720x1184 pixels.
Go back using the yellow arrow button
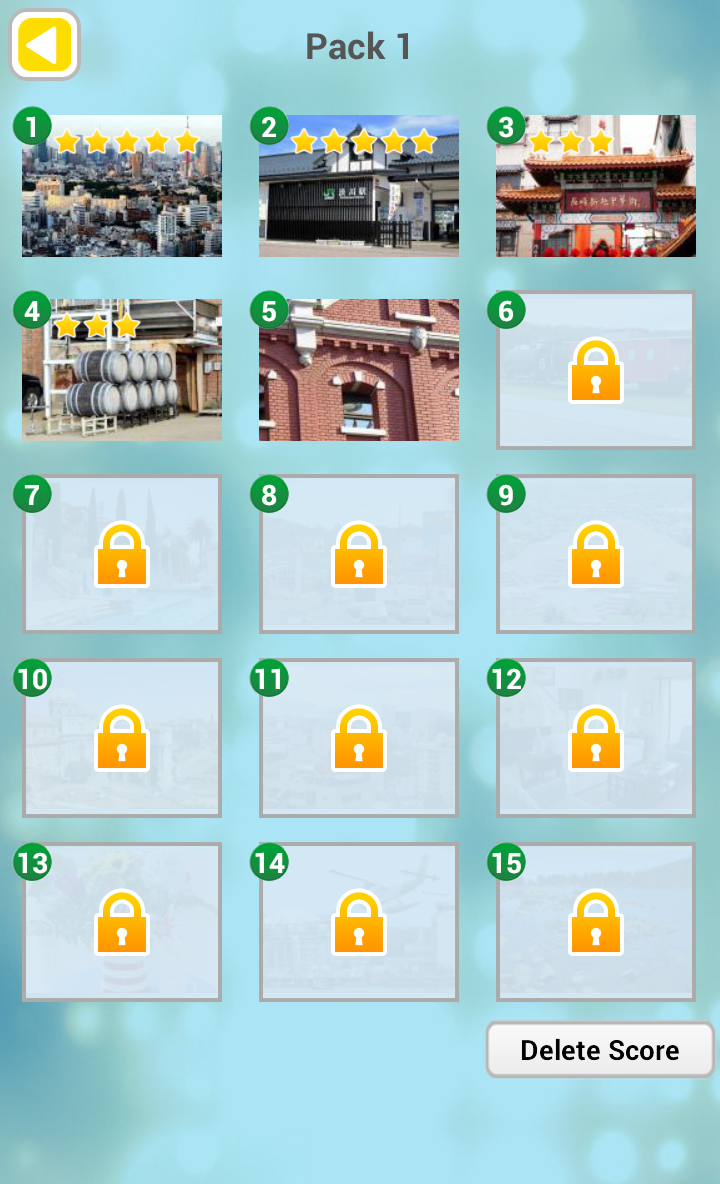coord(44,45)
